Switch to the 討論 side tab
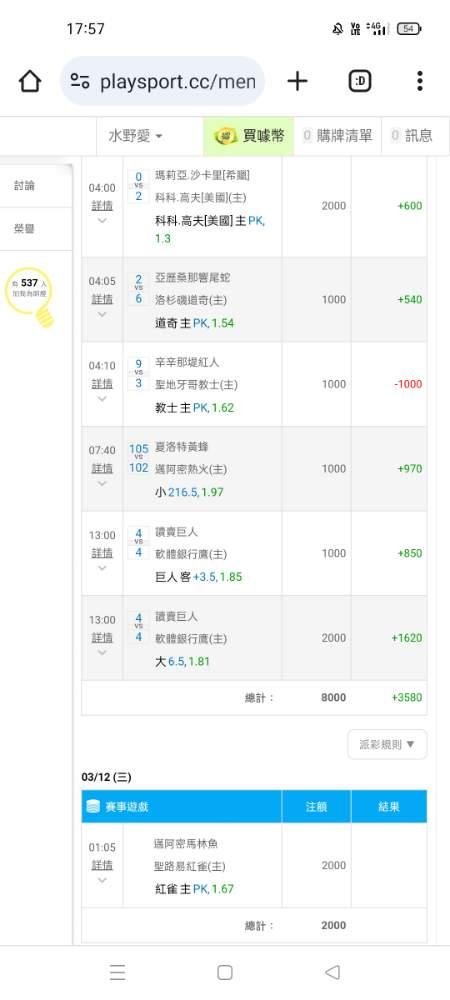450x1000 pixels. click(24, 186)
